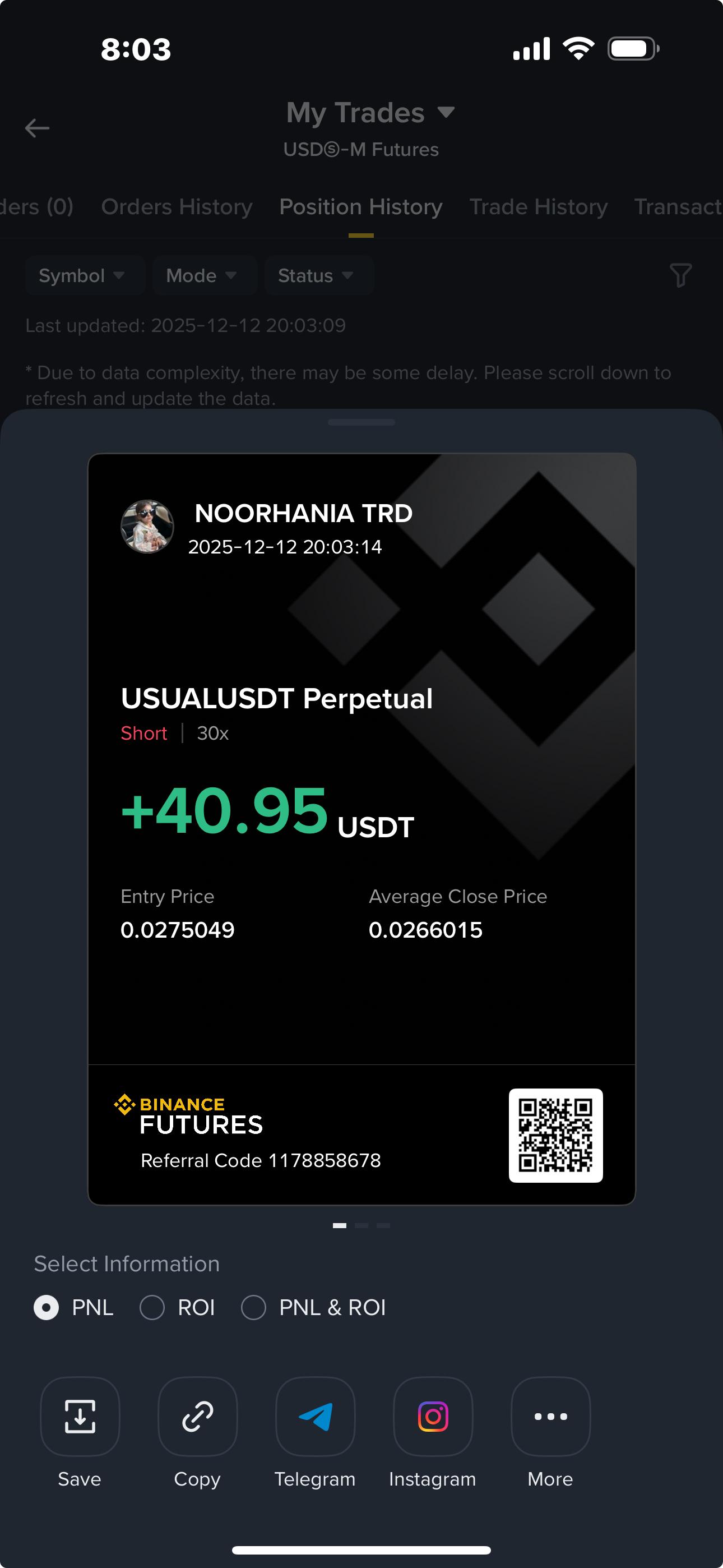The image size is (723, 1568).
Task: Copy the share link
Action: click(x=197, y=1417)
